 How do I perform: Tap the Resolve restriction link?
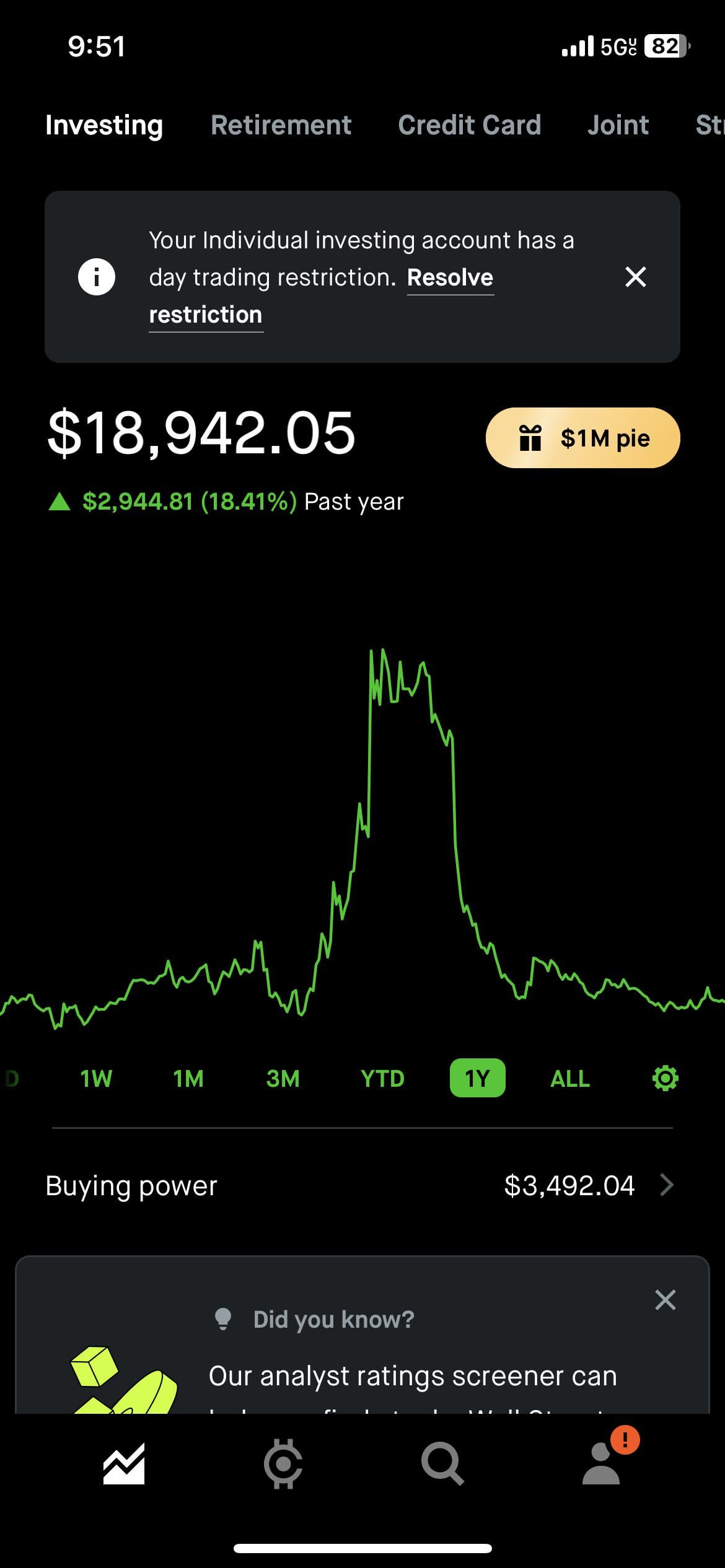pyautogui.click(x=450, y=278)
